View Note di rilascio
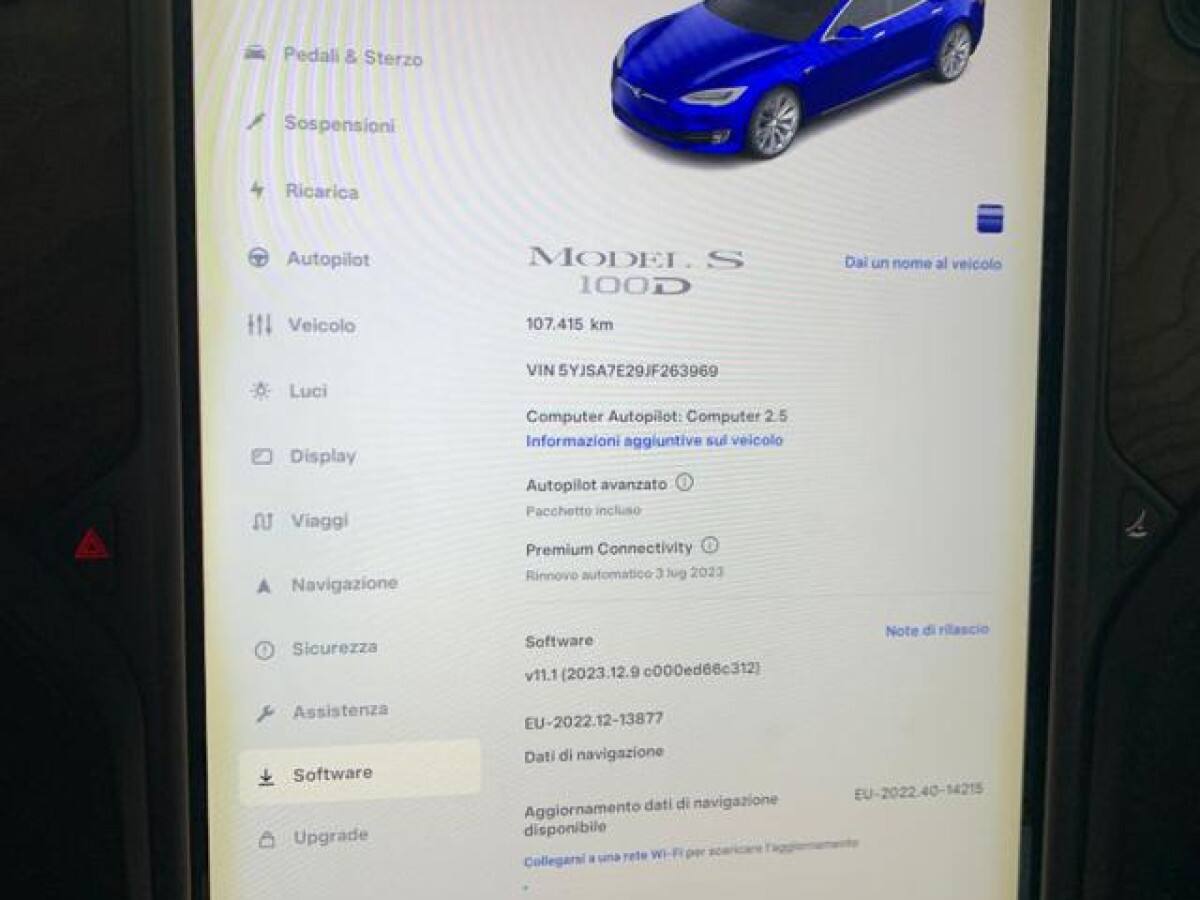1200x900 pixels. pyautogui.click(x=936, y=630)
